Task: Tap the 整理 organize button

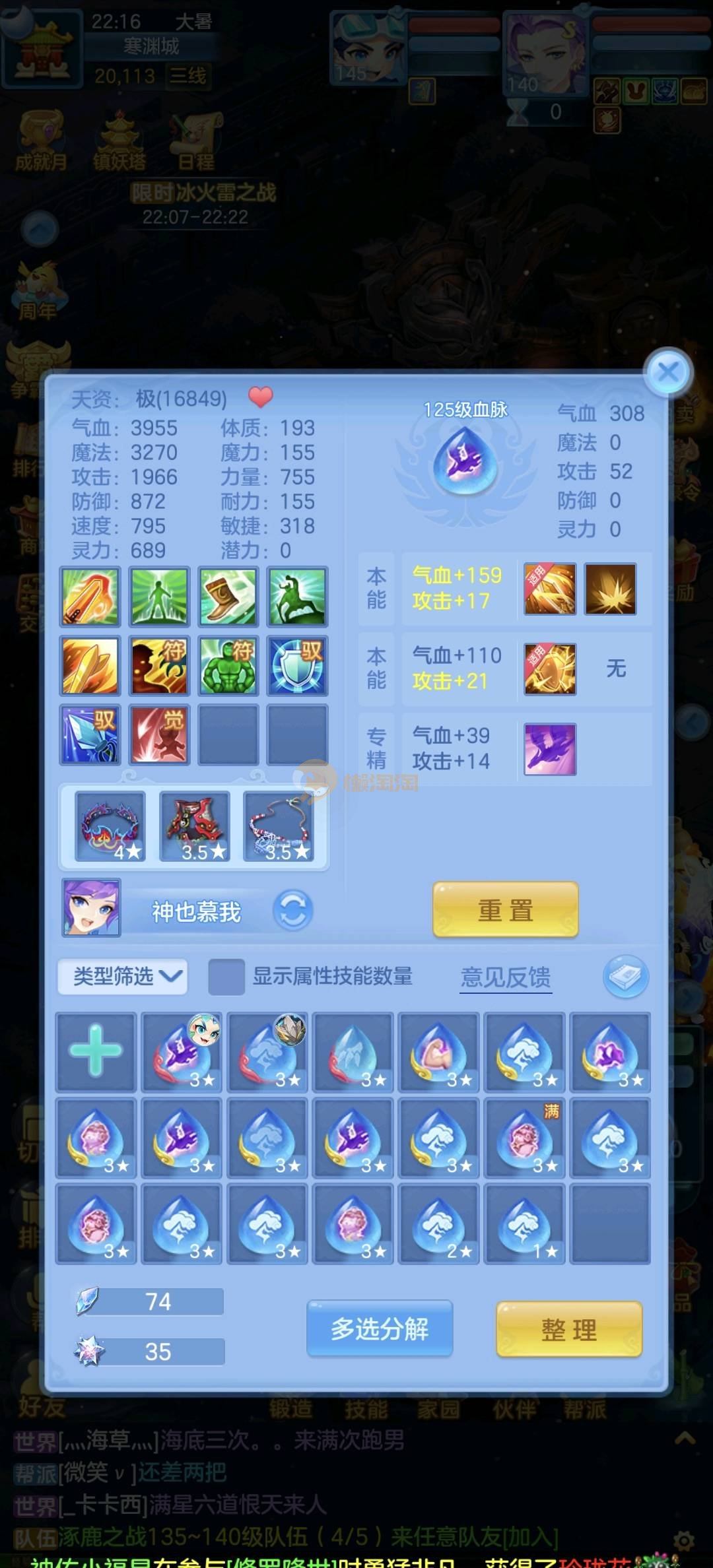Action: [x=568, y=1329]
